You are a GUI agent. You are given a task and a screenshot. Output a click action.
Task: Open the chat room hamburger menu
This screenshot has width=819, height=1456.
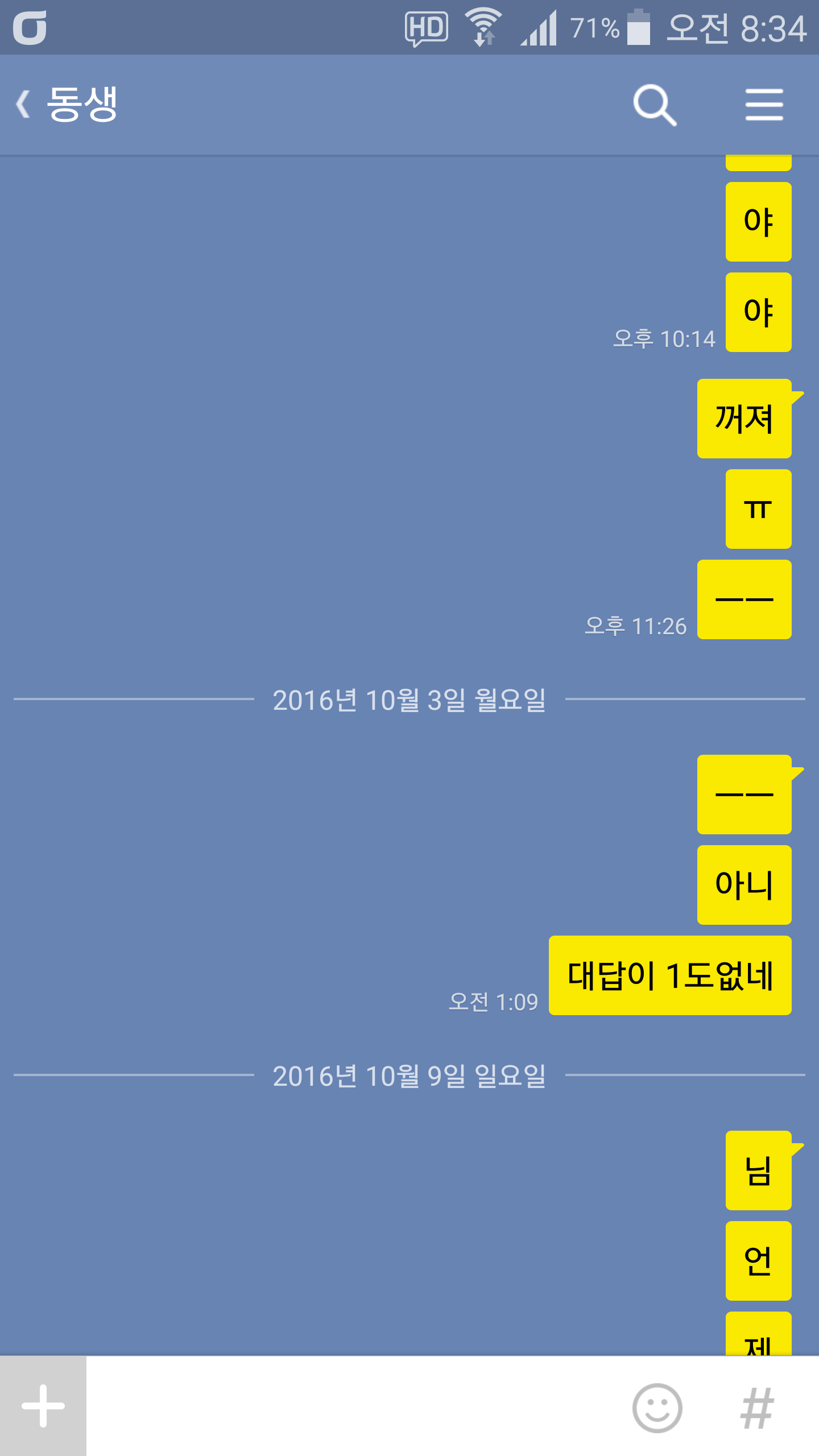(764, 105)
